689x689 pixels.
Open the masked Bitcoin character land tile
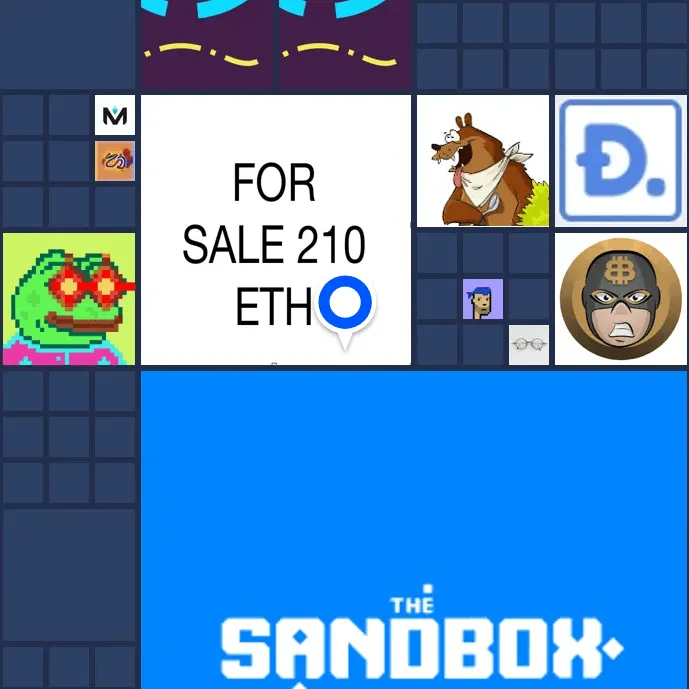(x=620, y=298)
